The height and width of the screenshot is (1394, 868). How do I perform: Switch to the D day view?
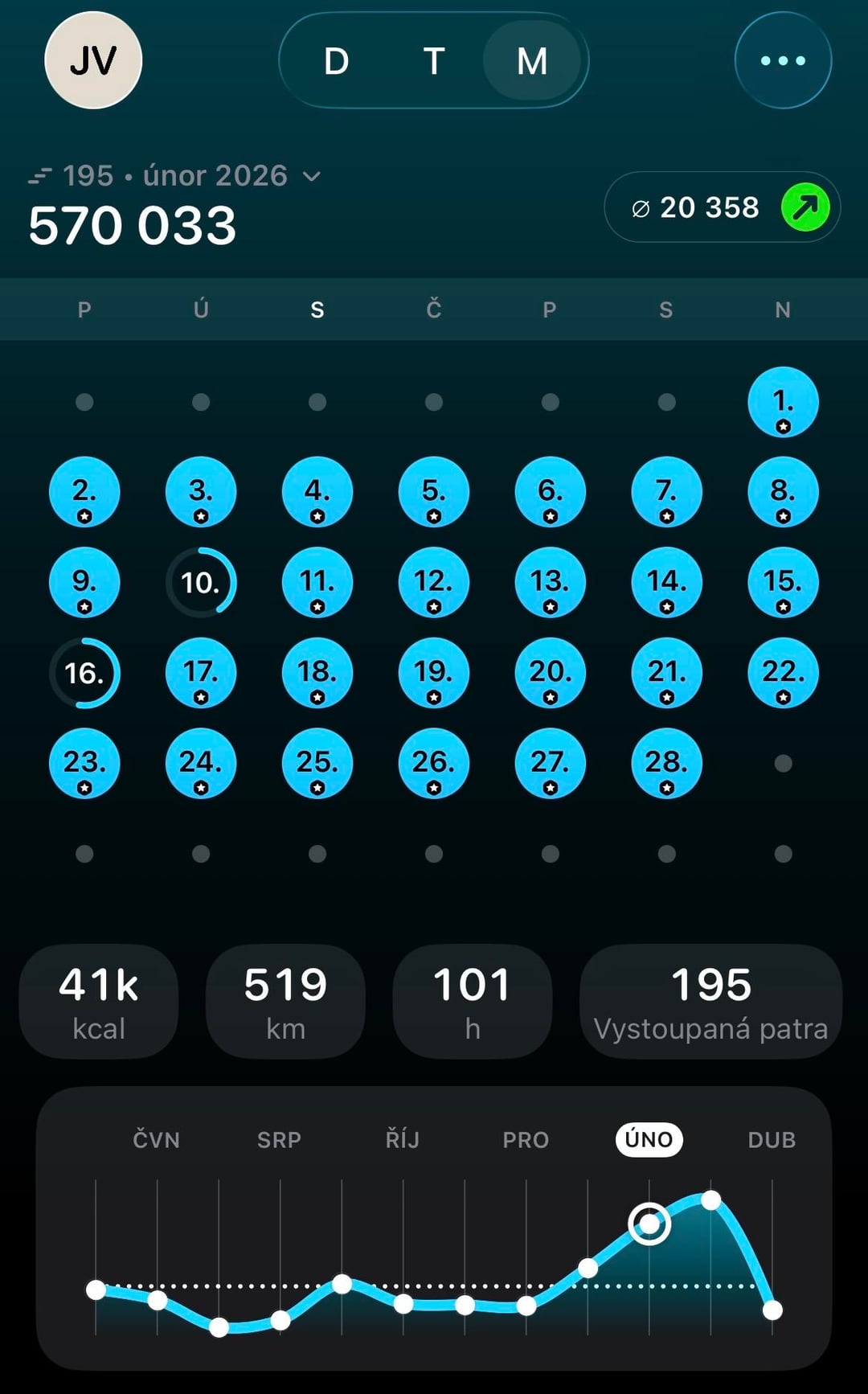coord(337,61)
